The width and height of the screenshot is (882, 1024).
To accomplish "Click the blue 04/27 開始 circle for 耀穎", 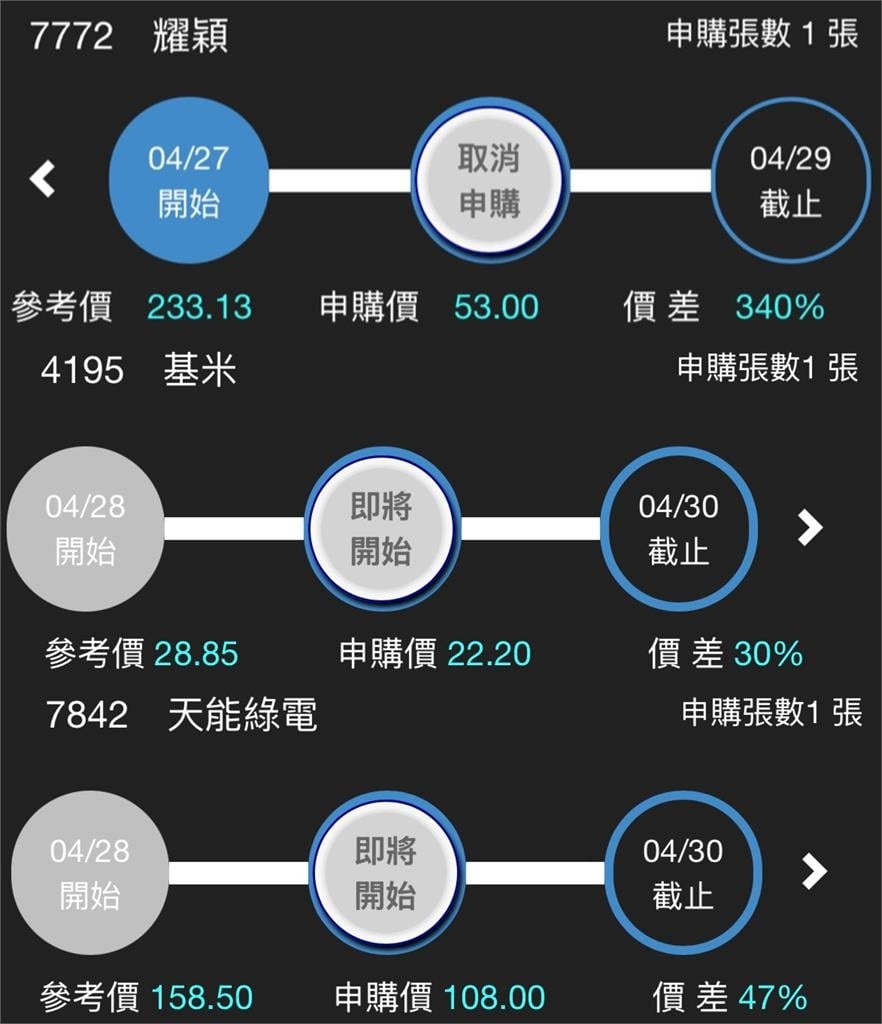I will (190, 180).
